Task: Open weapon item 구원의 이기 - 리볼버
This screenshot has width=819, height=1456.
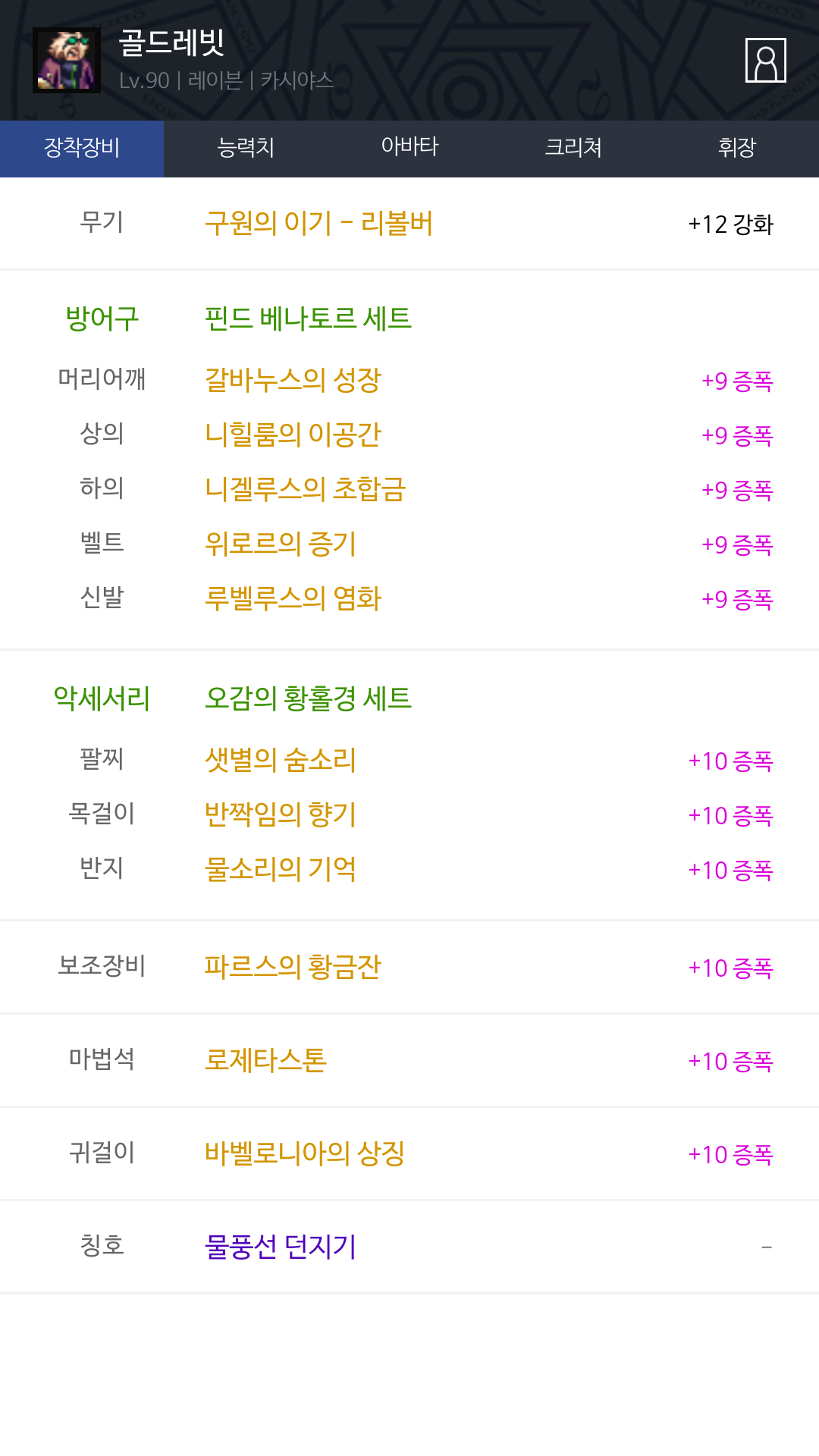Action: click(318, 224)
